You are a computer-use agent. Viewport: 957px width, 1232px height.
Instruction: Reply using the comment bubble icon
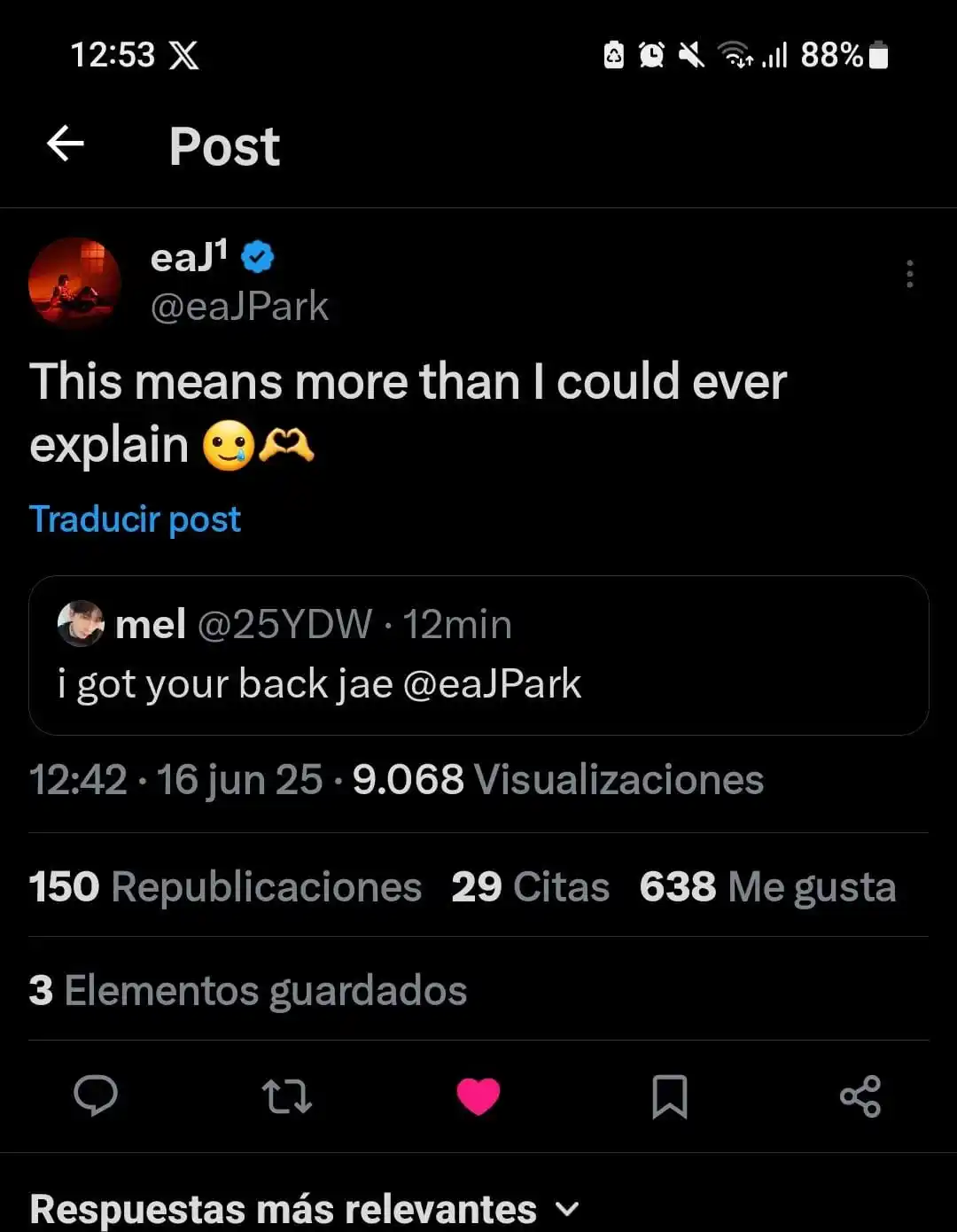[96, 1096]
